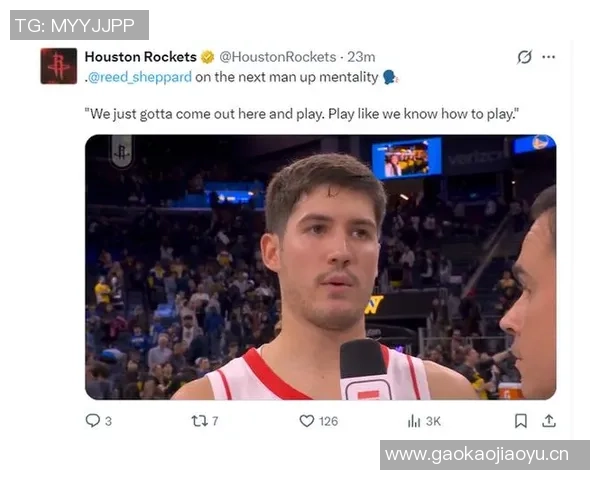Viewport: 600px width, 480px height.
Task: Tap the Grok explain icon on the post
Action: (x=524, y=57)
